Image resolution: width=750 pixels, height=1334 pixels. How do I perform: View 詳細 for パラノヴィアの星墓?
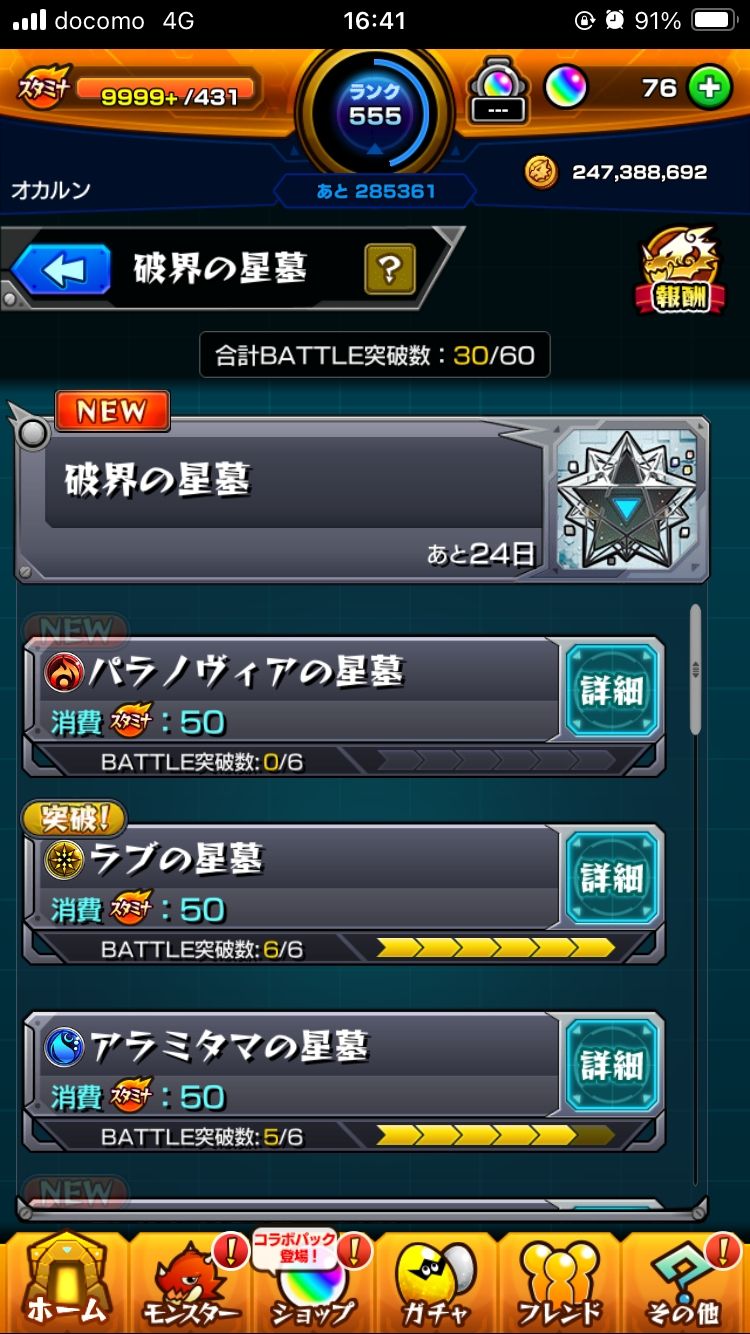pyautogui.click(x=612, y=692)
